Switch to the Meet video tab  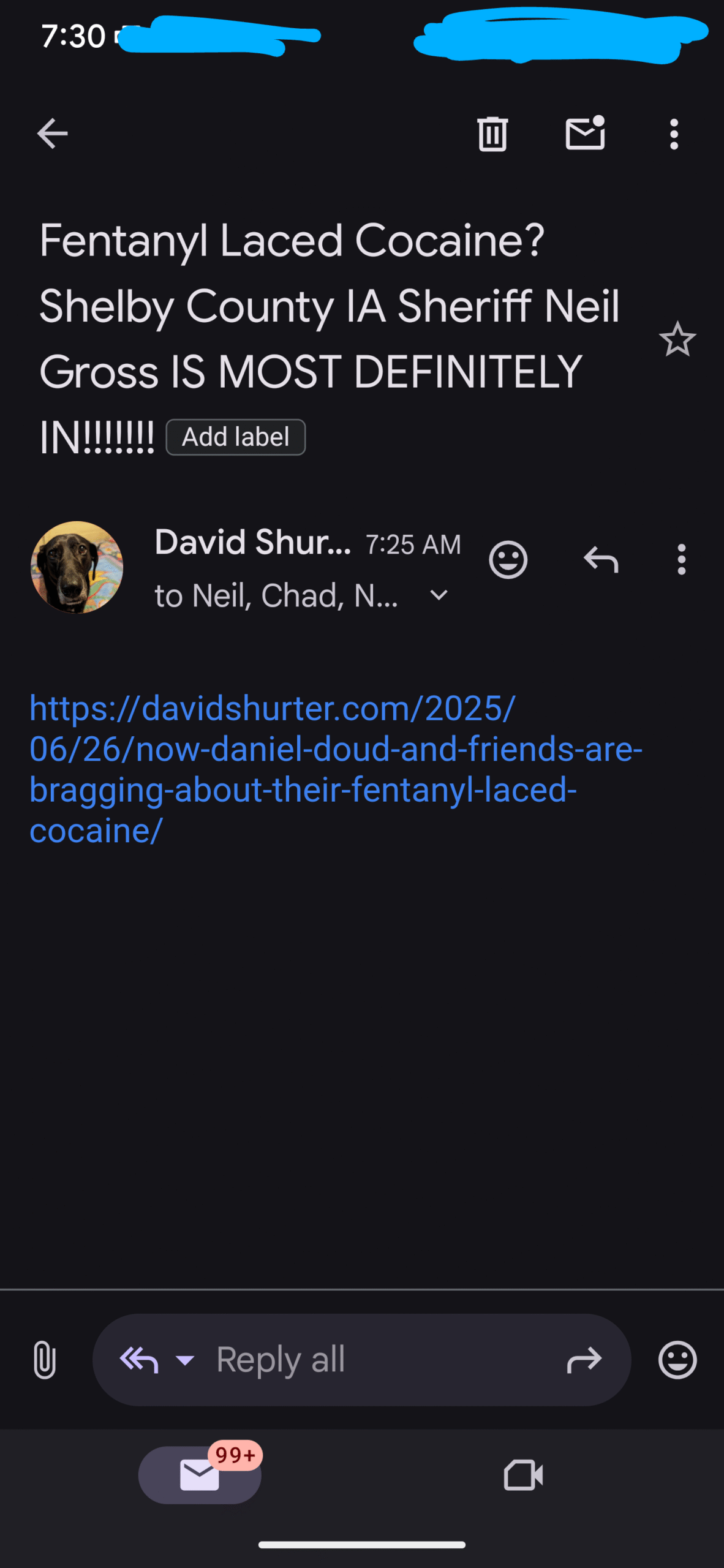click(523, 1475)
